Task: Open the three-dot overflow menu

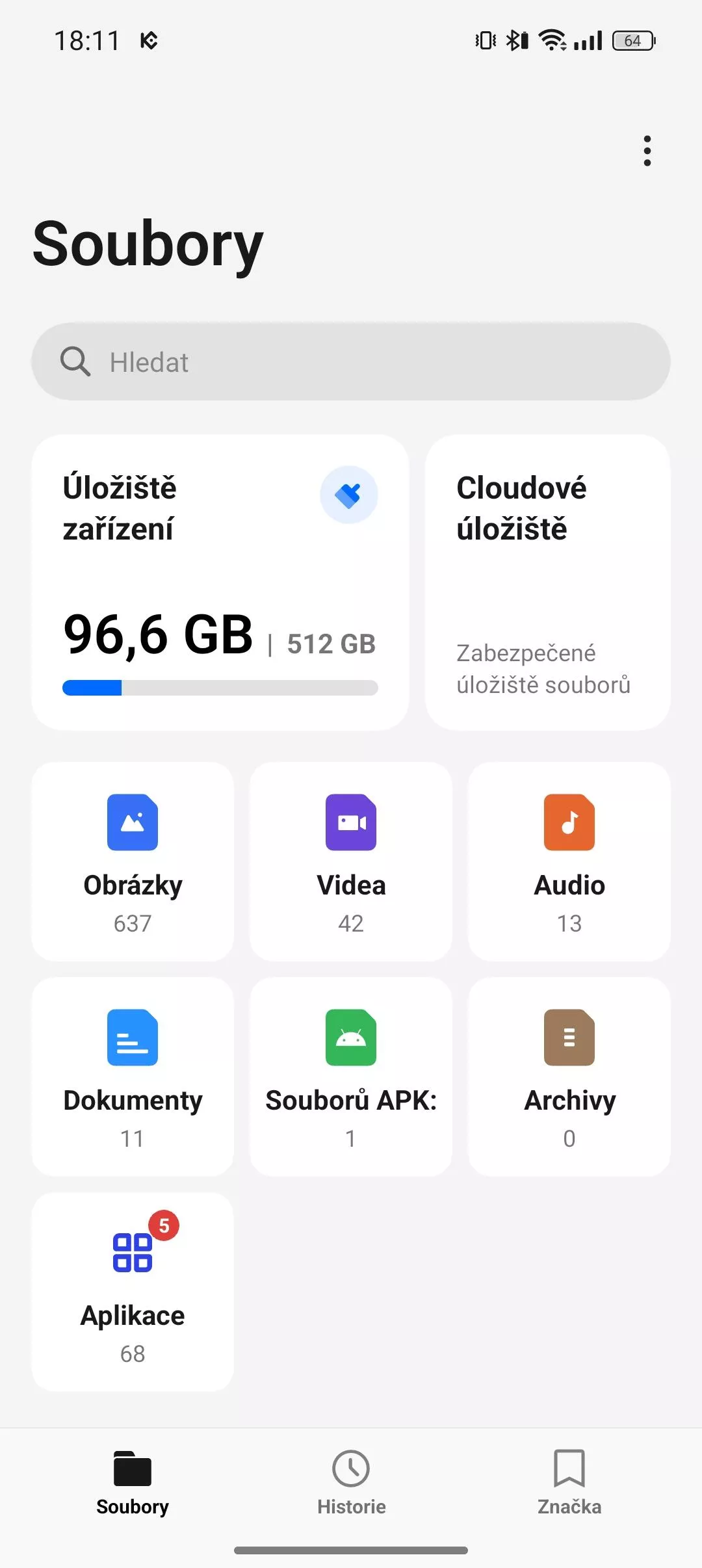Action: coord(647,151)
